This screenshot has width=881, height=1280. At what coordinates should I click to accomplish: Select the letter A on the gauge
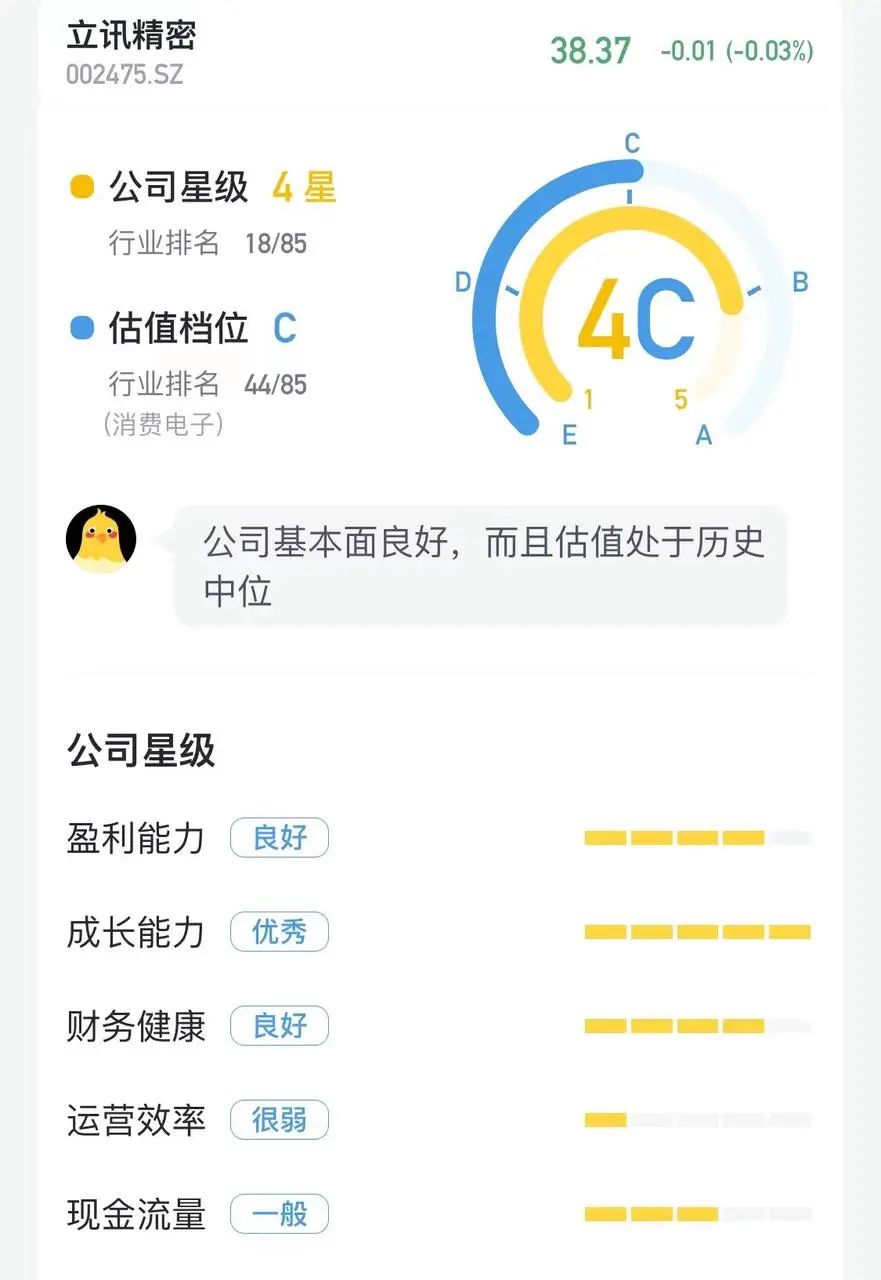(x=703, y=434)
